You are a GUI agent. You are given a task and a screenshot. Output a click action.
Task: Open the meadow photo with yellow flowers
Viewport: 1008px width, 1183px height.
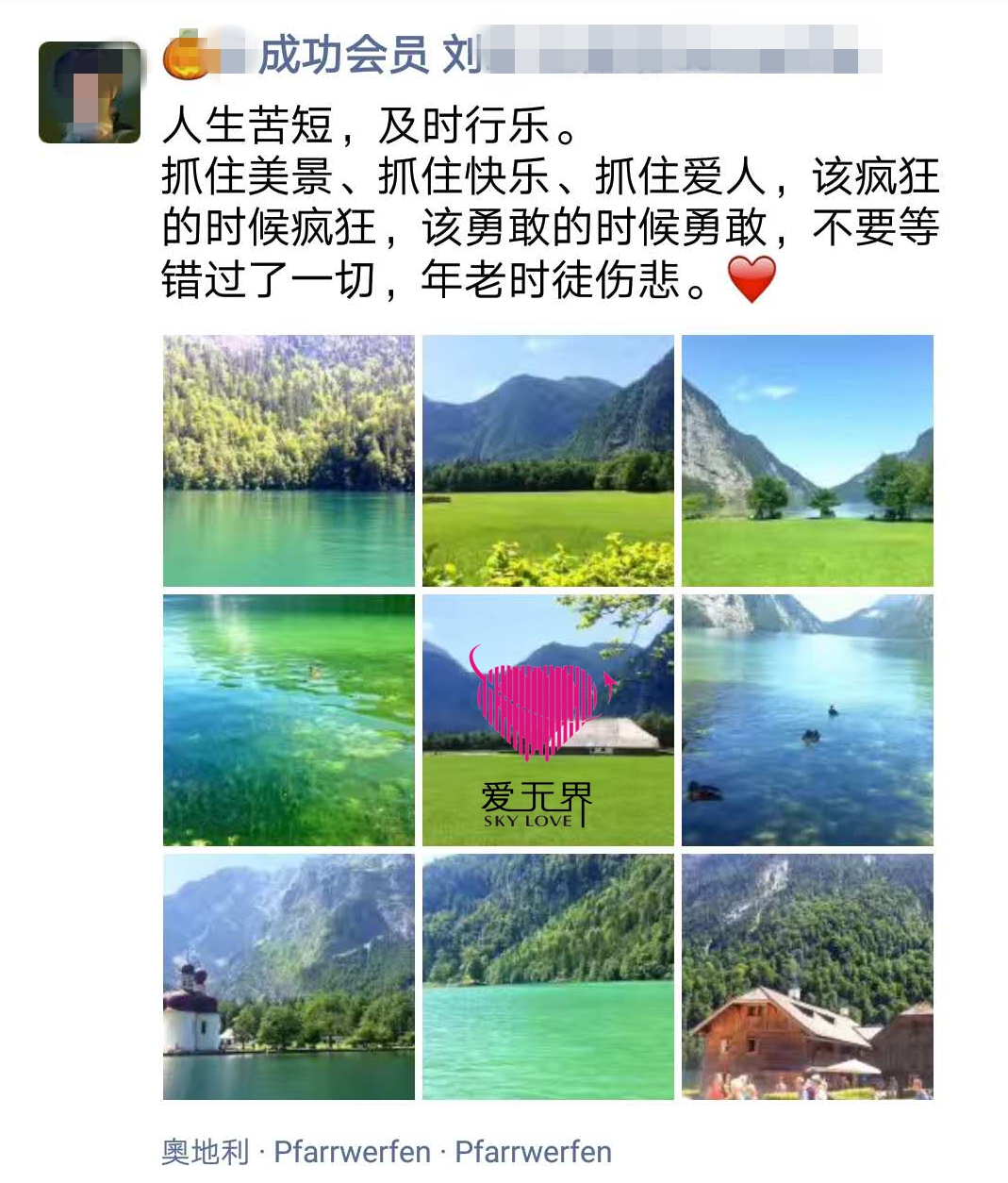point(548,460)
